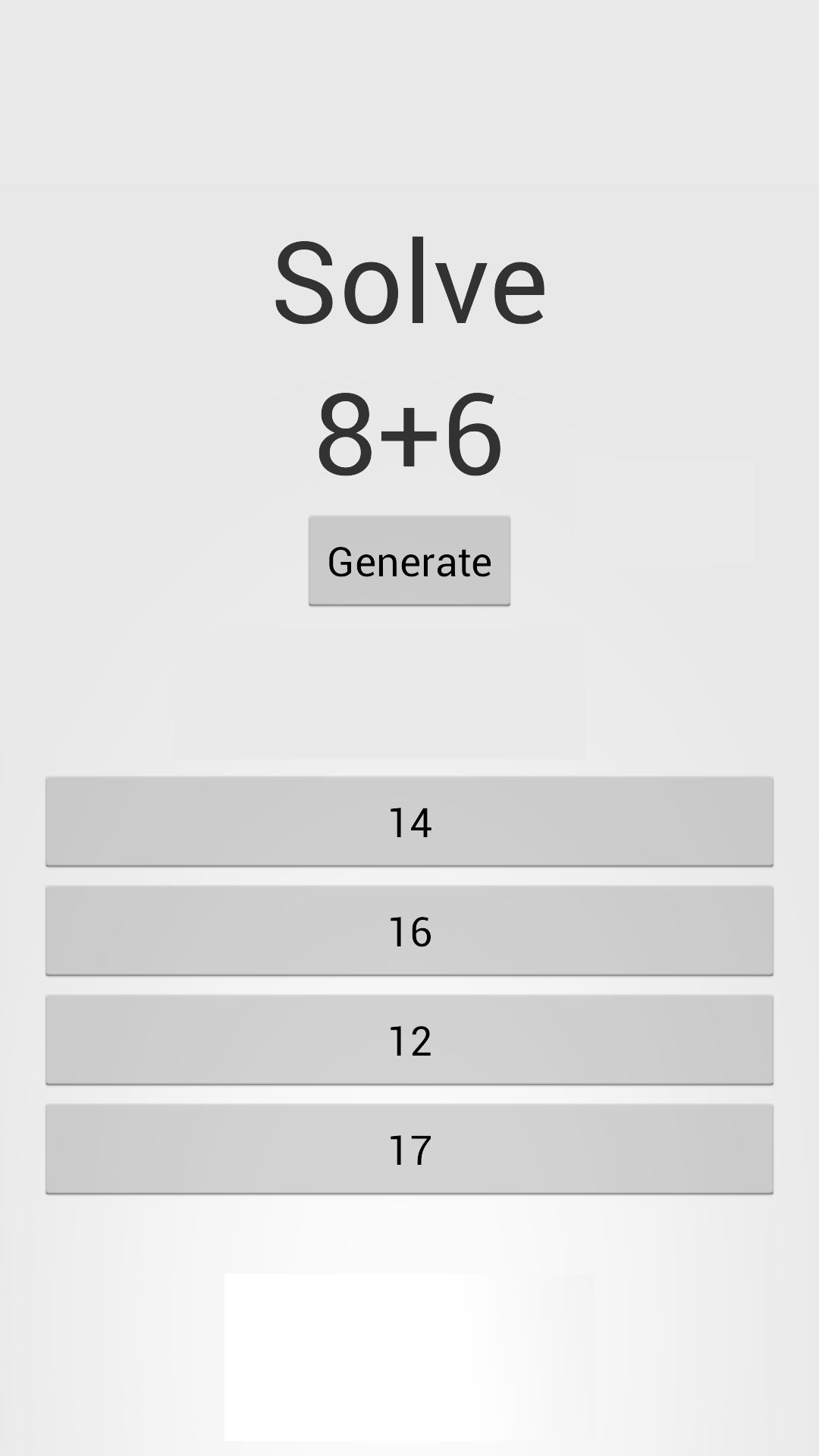Select answer 14
819x1456 pixels.
[x=409, y=821]
